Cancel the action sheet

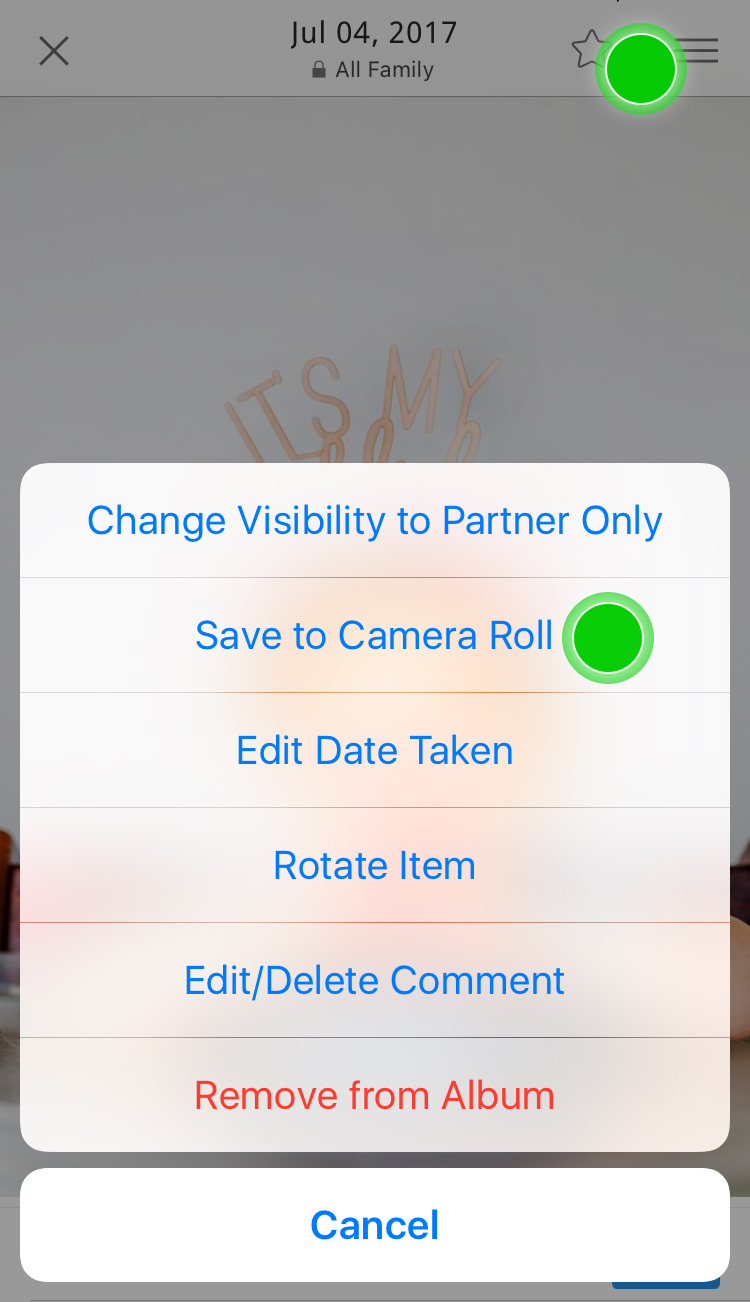(x=375, y=1225)
